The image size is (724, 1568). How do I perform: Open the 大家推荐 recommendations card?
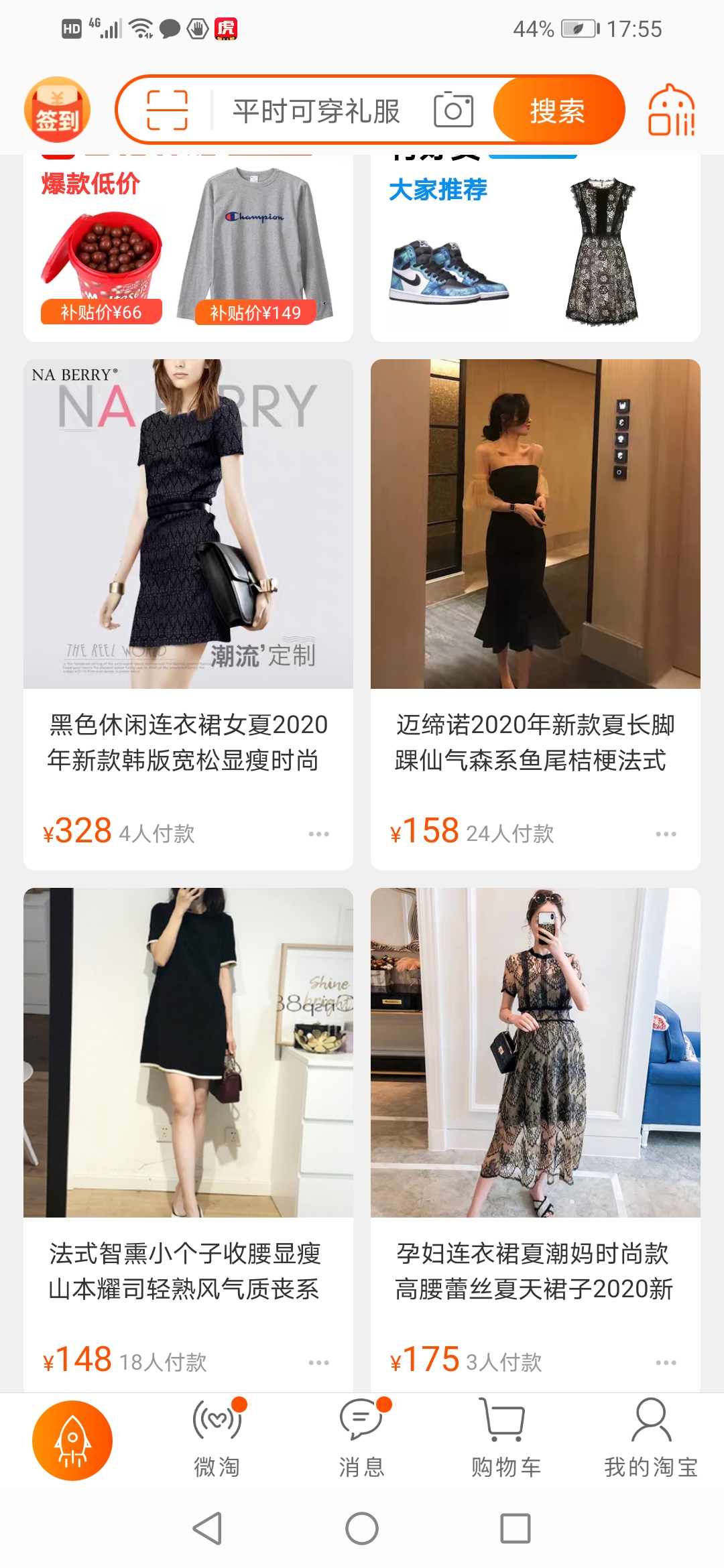(536, 248)
